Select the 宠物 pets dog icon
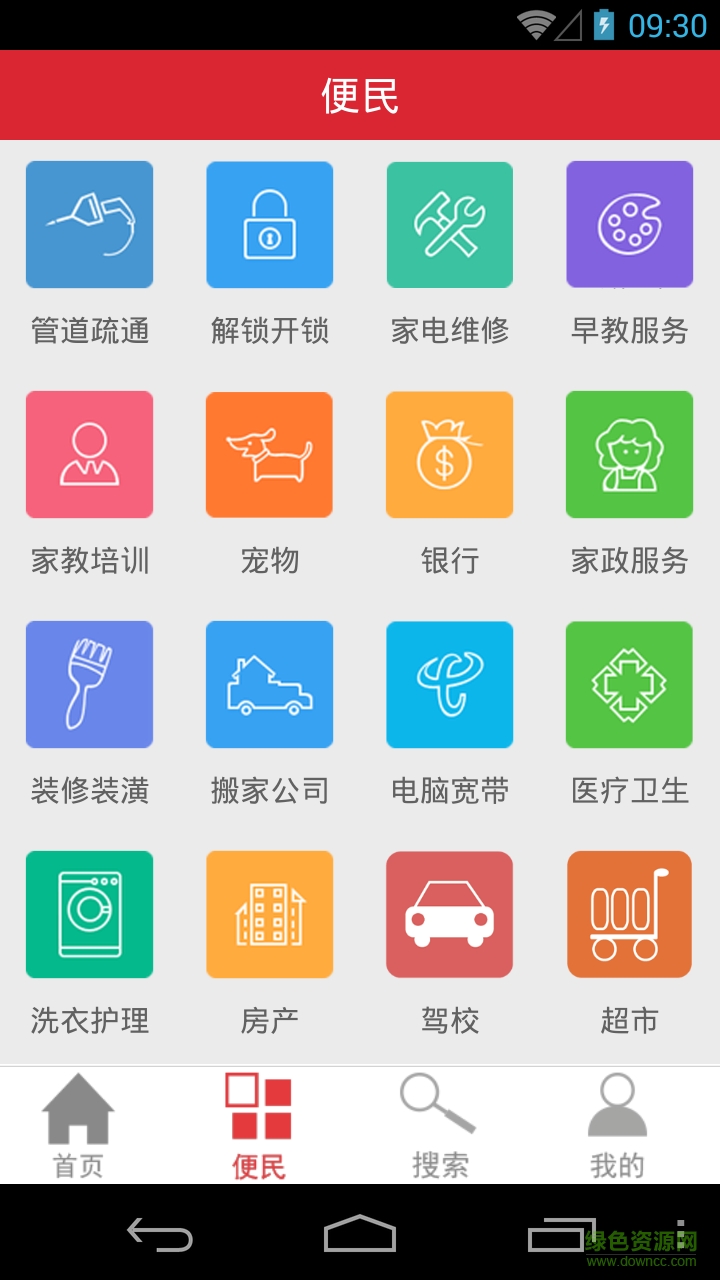 [x=269, y=454]
